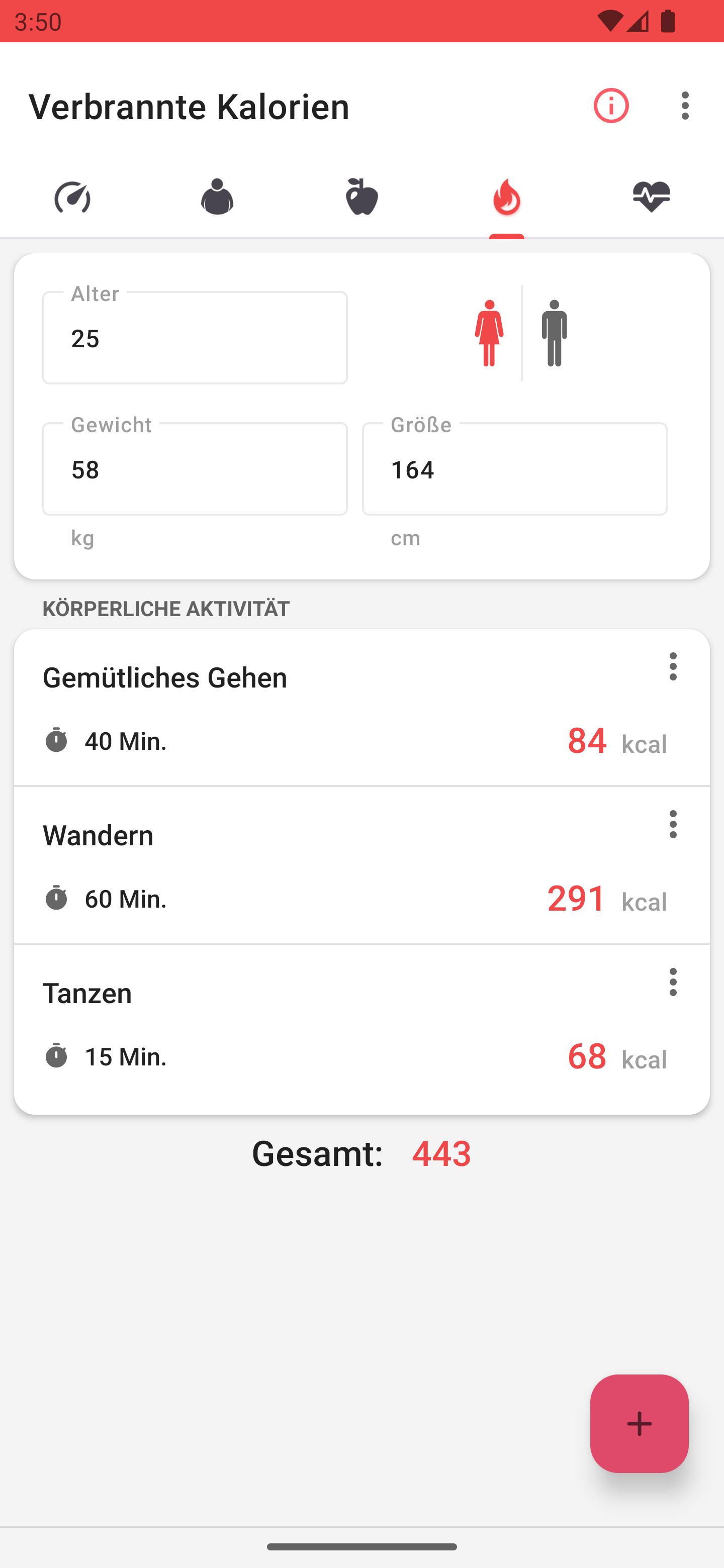Switch to the heart rate tab
724x1568 pixels.
(652, 197)
